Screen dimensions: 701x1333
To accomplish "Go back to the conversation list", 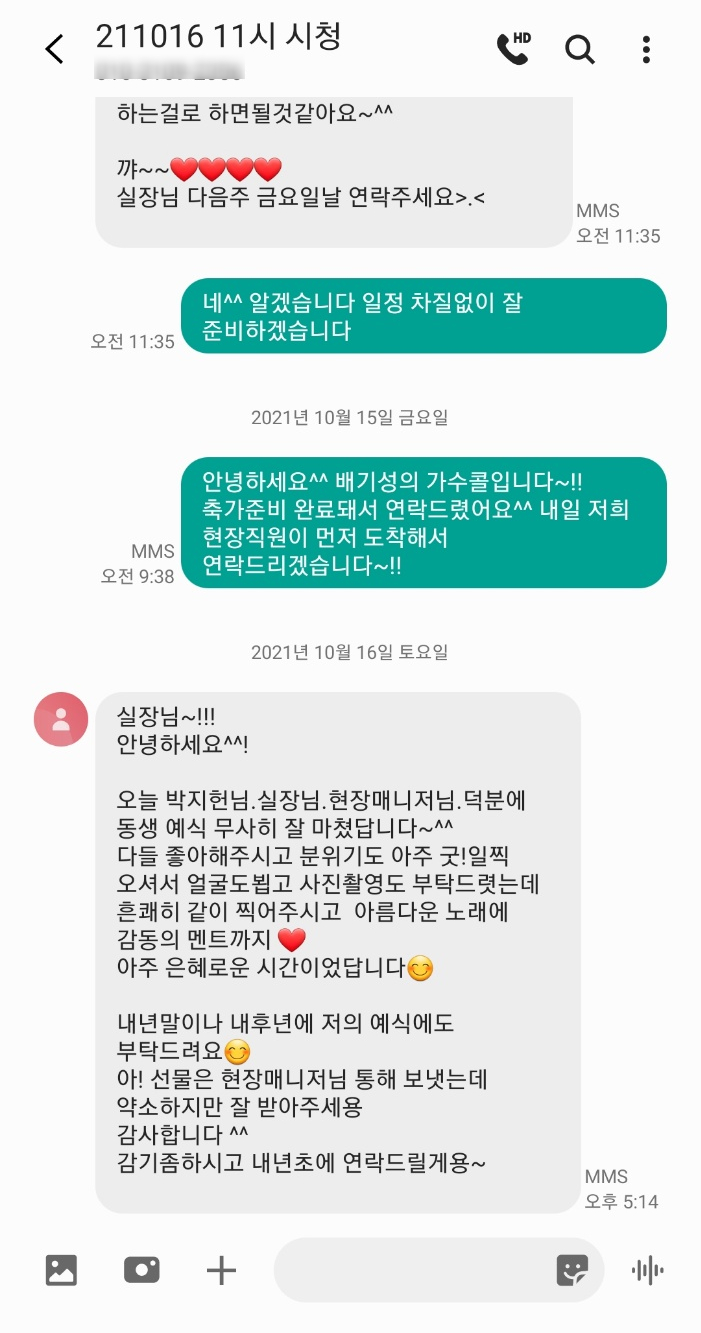I will pos(55,49).
